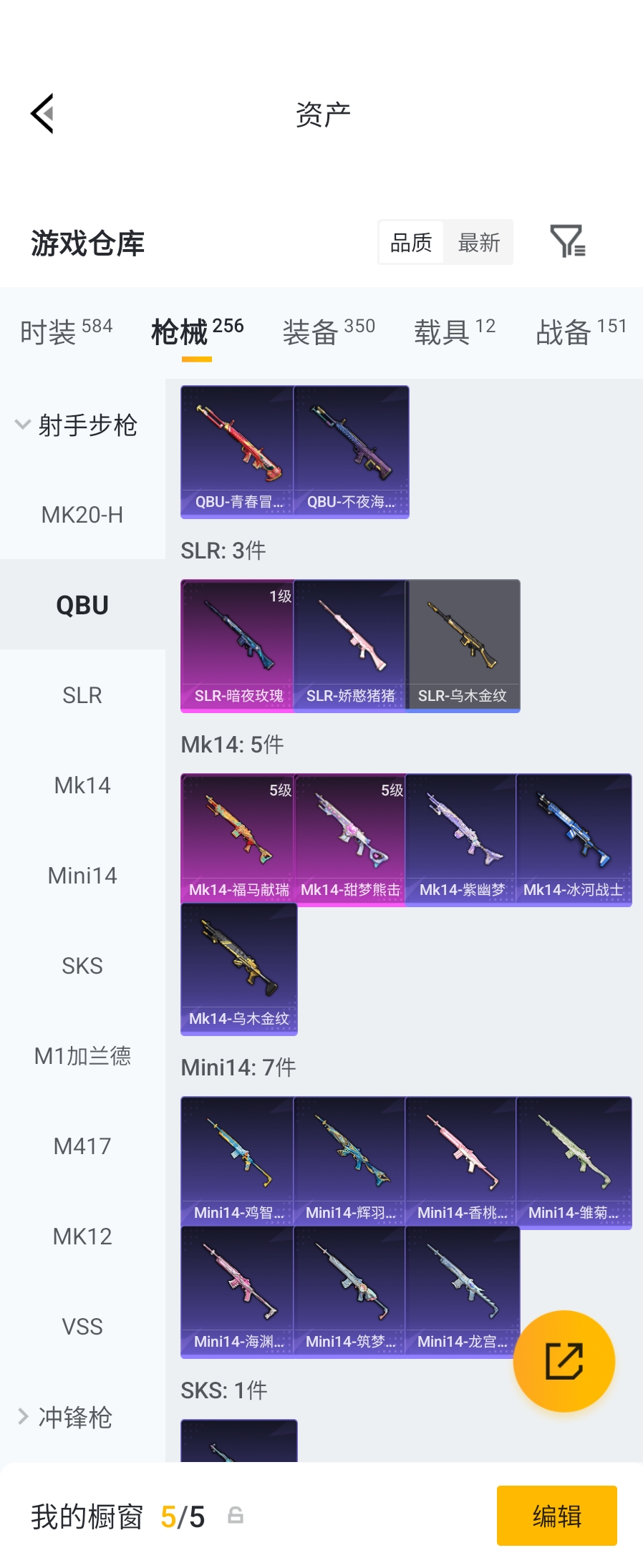643x1568 pixels.
Task: Switch to the 战备 tab
Action: 581,331
